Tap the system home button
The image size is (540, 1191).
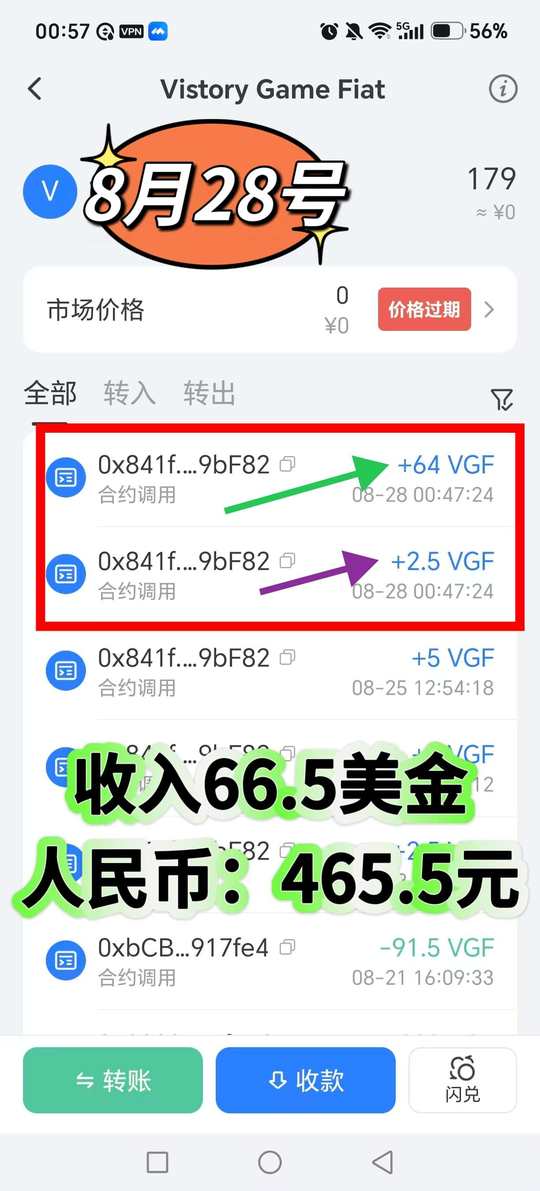(x=270, y=1161)
